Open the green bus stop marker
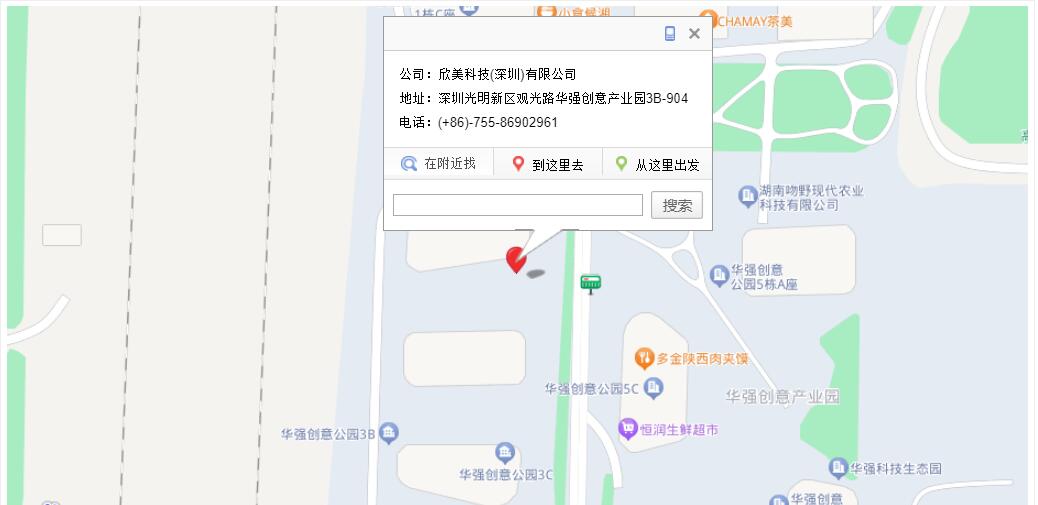Viewport: 1038px width, 505px height. pyautogui.click(x=590, y=283)
